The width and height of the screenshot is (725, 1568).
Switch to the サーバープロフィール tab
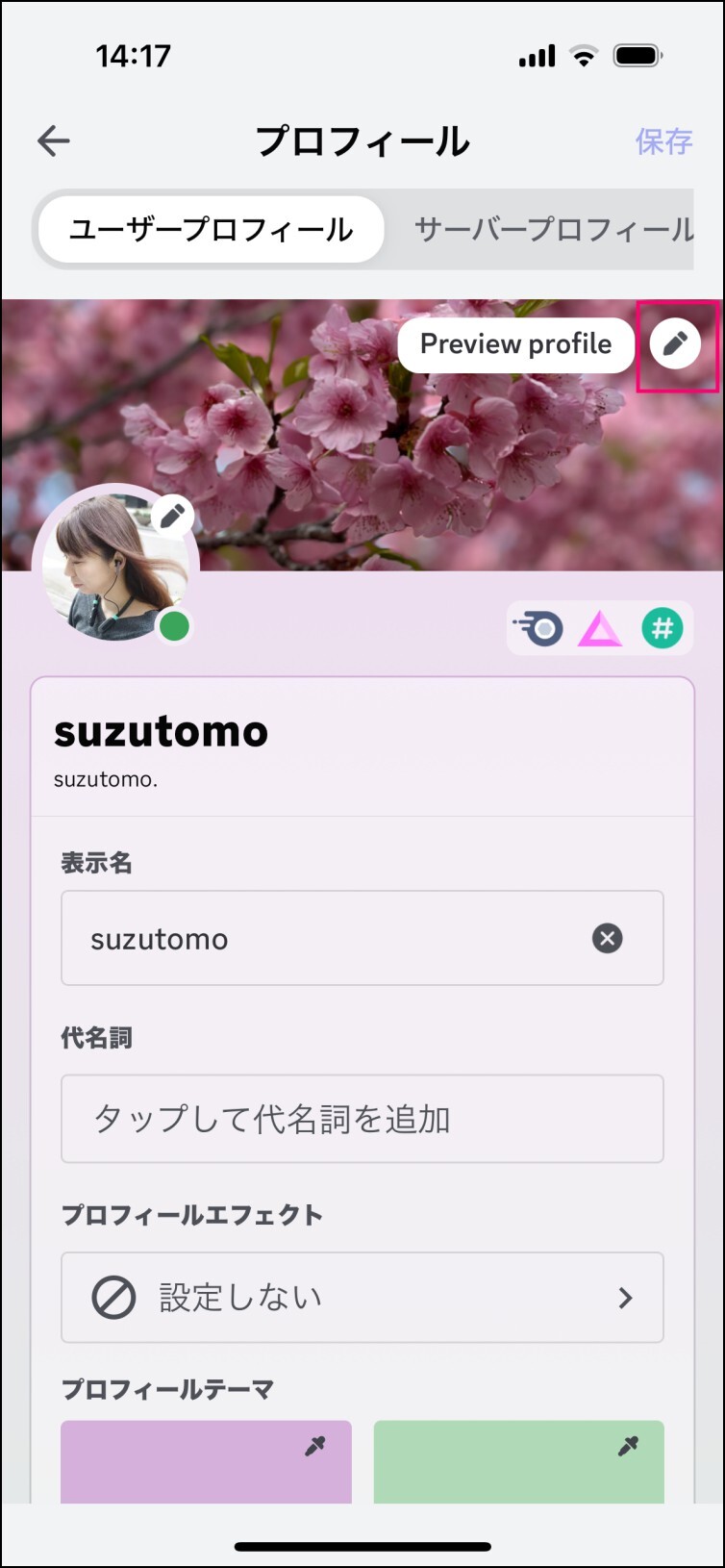[x=554, y=229]
